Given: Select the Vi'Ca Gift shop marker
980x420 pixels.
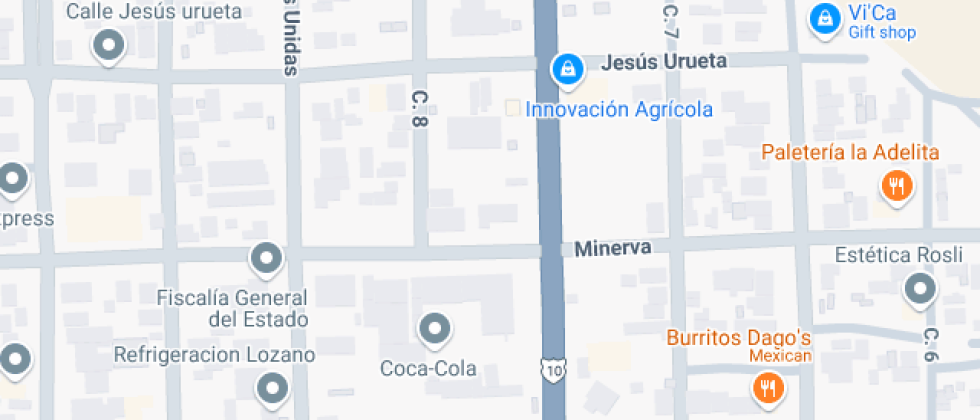Looking at the screenshot, I should click(x=824, y=18).
